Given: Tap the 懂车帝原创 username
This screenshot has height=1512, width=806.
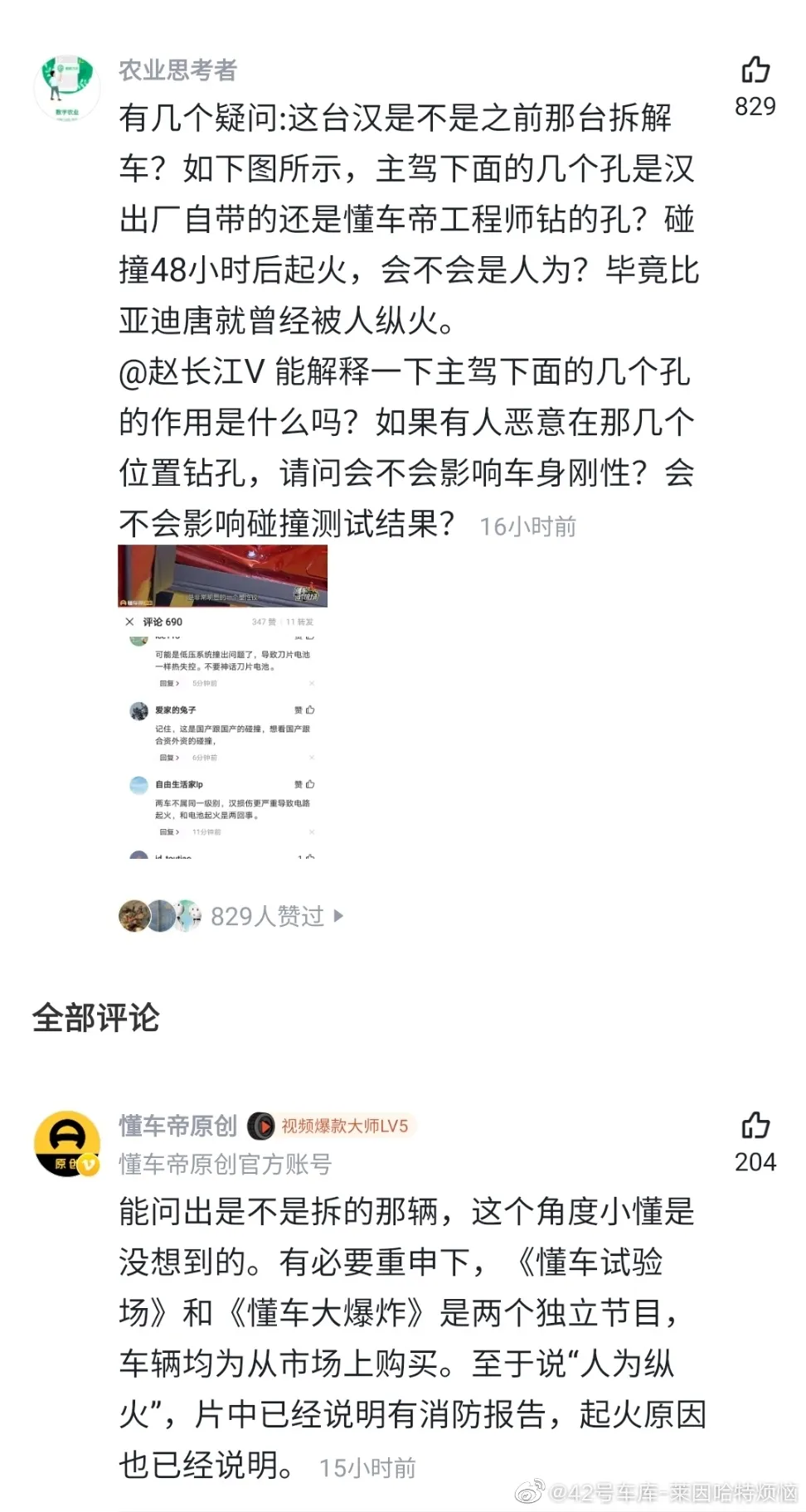Looking at the screenshot, I should coord(177,1126).
